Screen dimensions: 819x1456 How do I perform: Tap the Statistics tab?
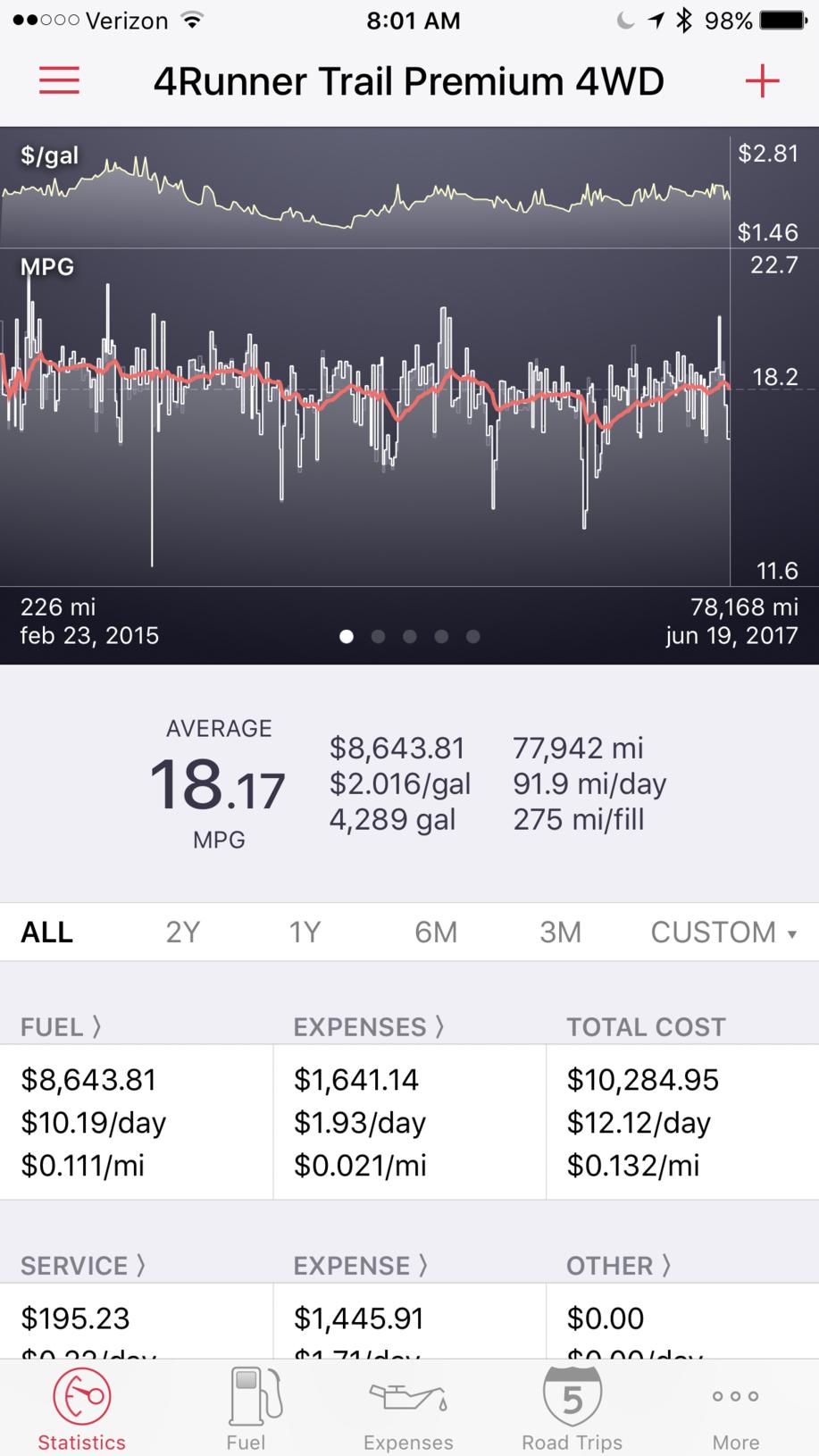point(81,1409)
